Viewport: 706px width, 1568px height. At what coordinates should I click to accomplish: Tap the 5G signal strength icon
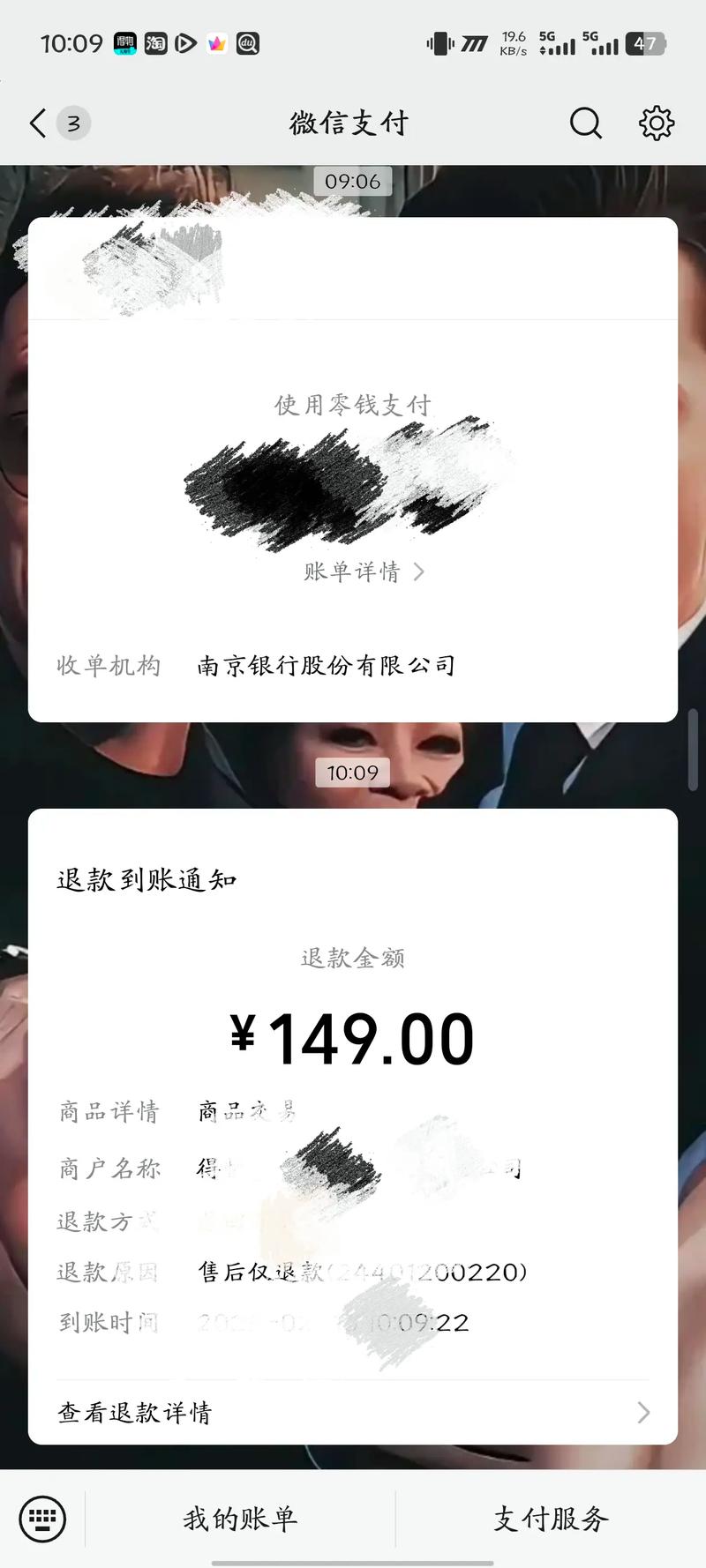[x=559, y=43]
